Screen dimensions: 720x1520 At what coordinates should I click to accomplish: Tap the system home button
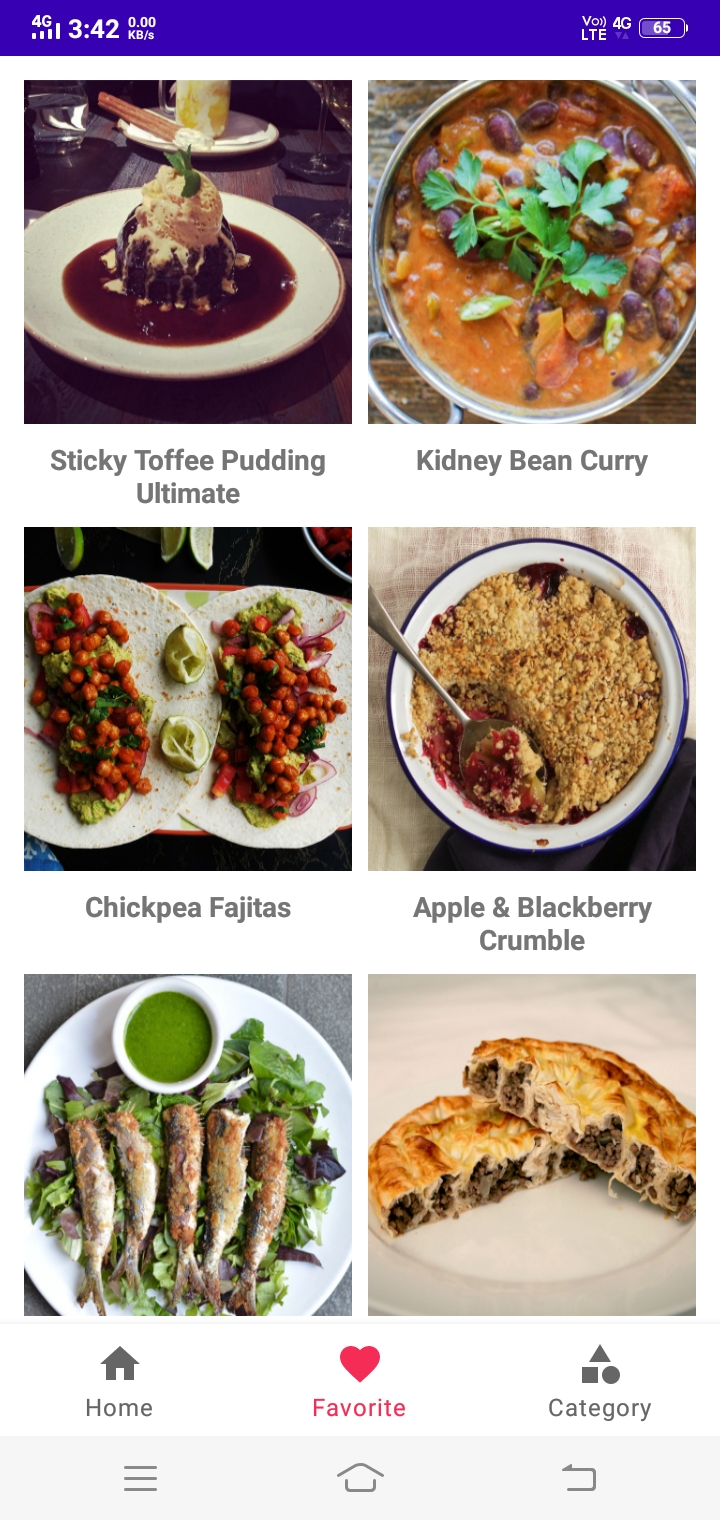[360, 1477]
